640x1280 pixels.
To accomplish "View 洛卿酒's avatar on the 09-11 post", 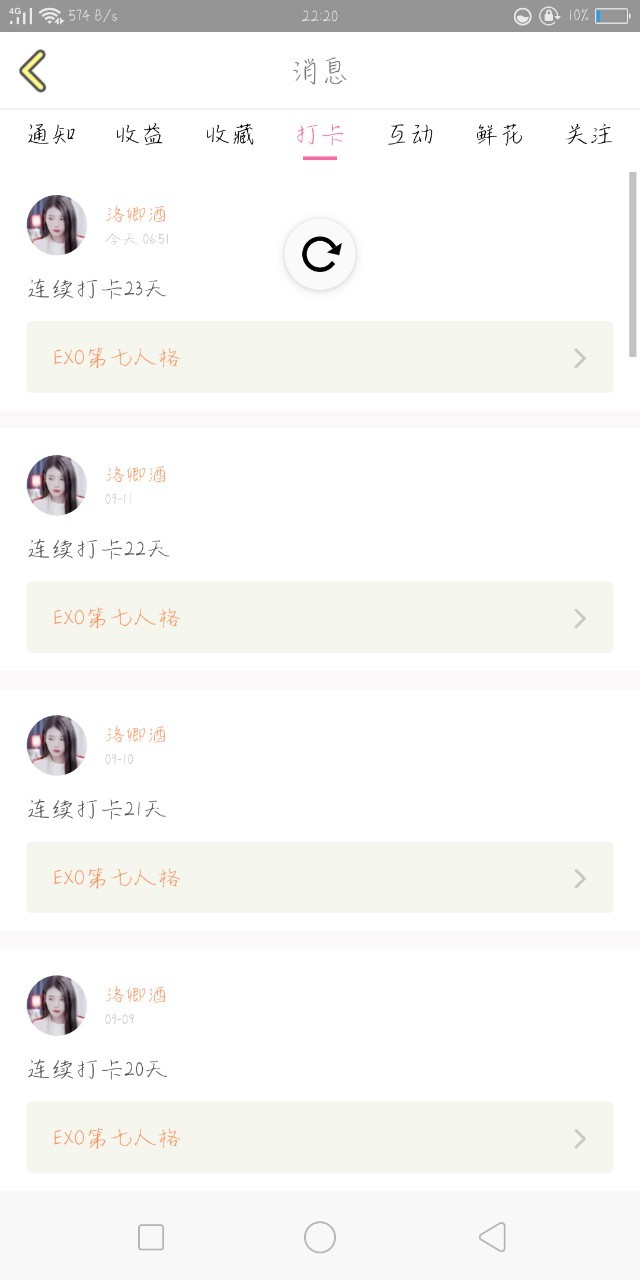I will [57, 485].
